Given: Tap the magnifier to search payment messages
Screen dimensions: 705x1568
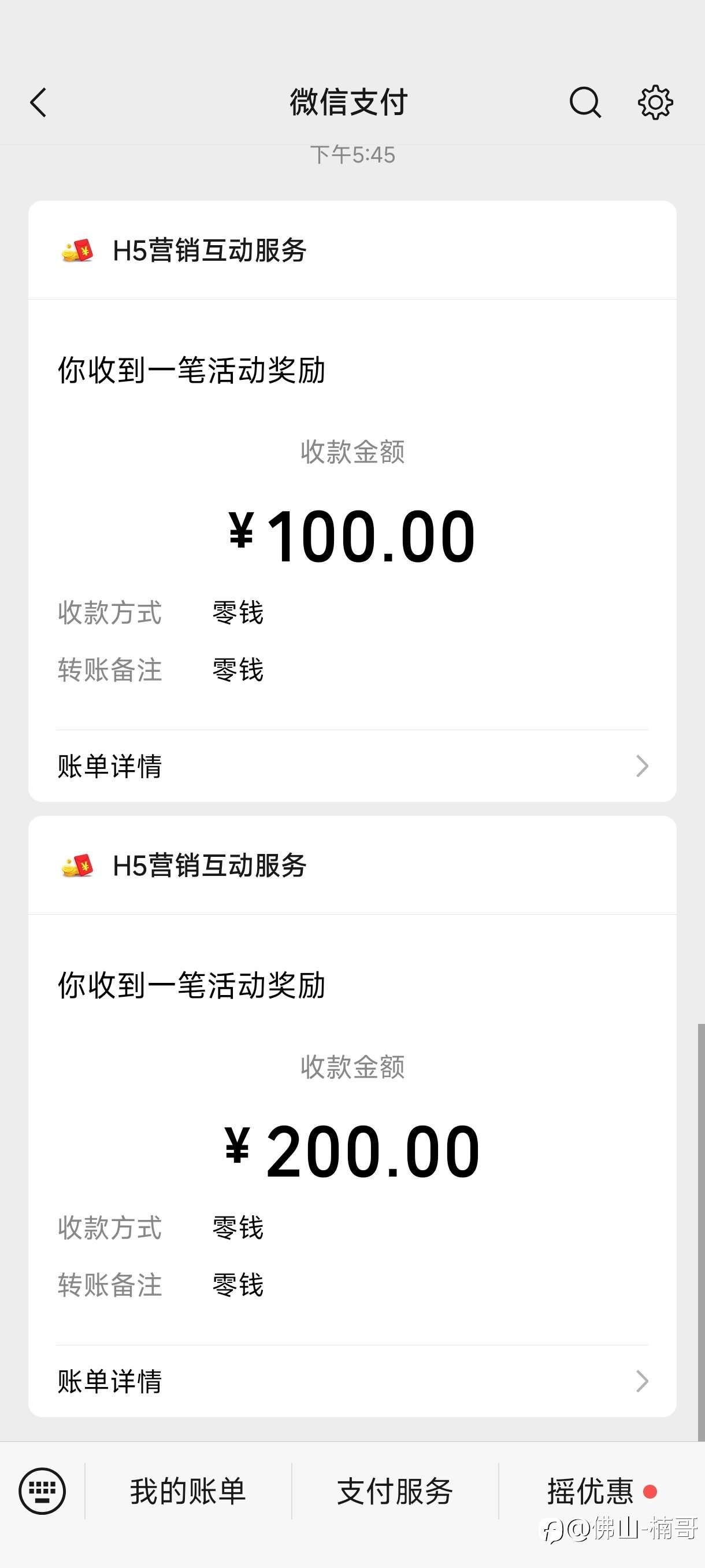Looking at the screenshot, I should pyautogui.click(x=585, y=102).
